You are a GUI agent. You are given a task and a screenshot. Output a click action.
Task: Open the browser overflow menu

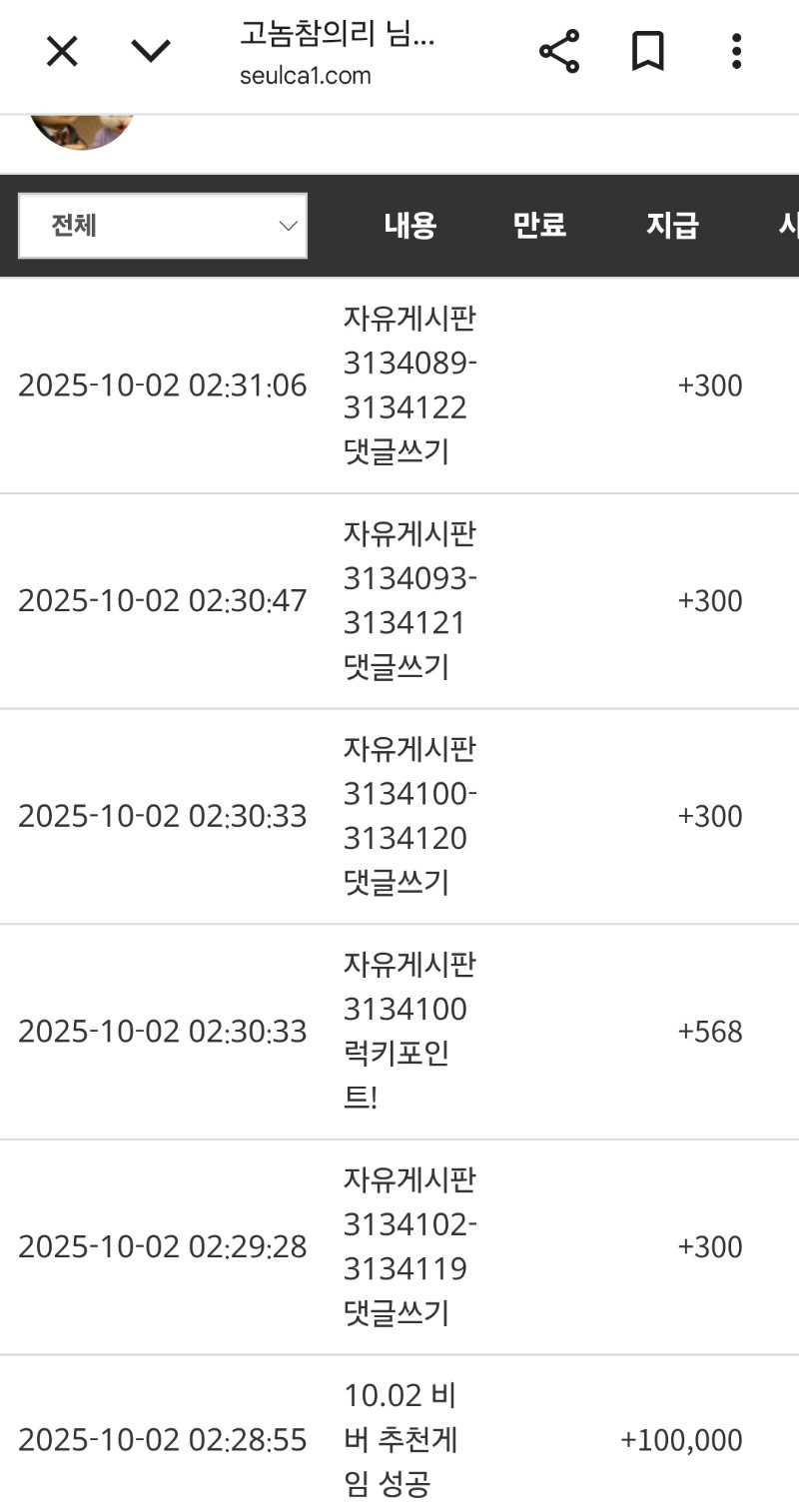[x=736, y=51]
